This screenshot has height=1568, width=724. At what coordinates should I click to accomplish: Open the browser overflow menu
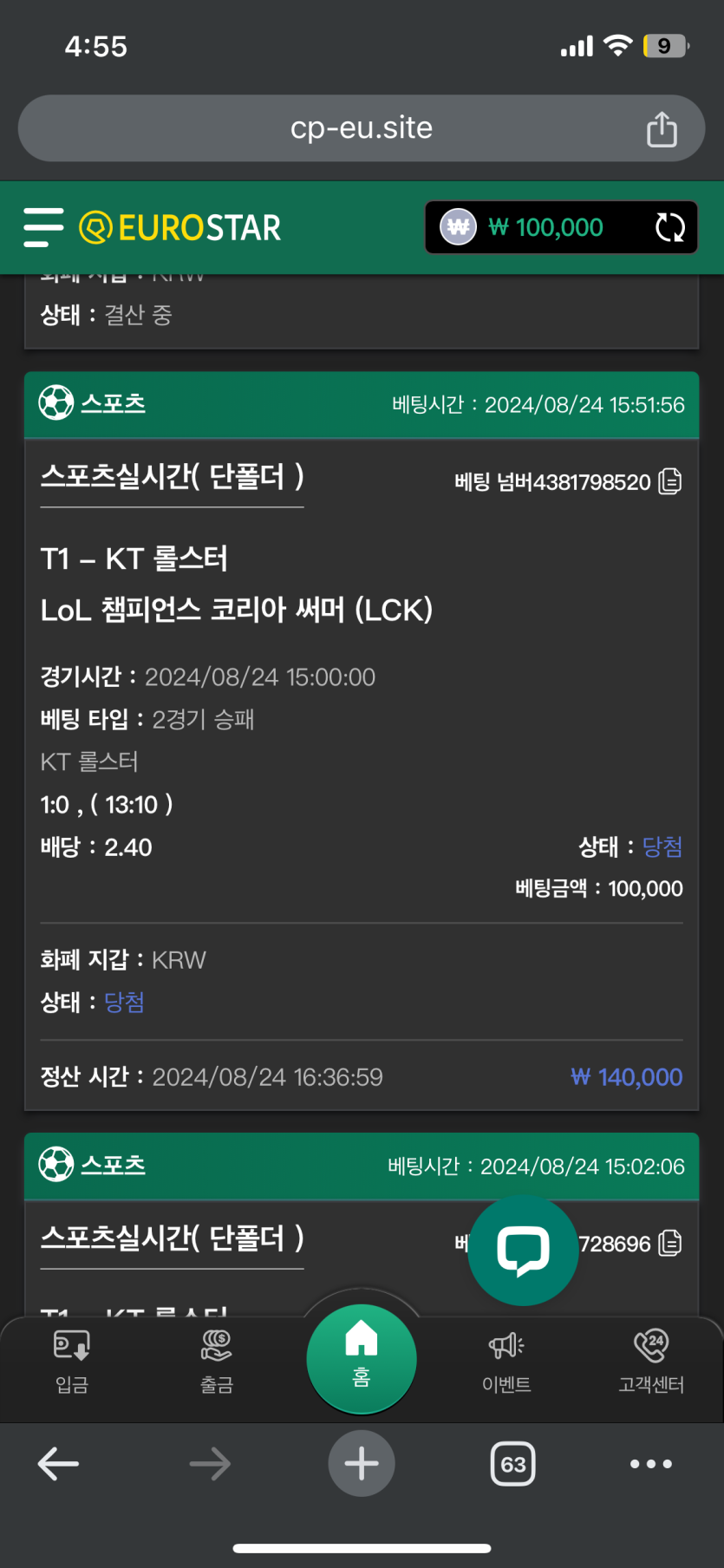pyautogui.click(x=651, y=1464)
